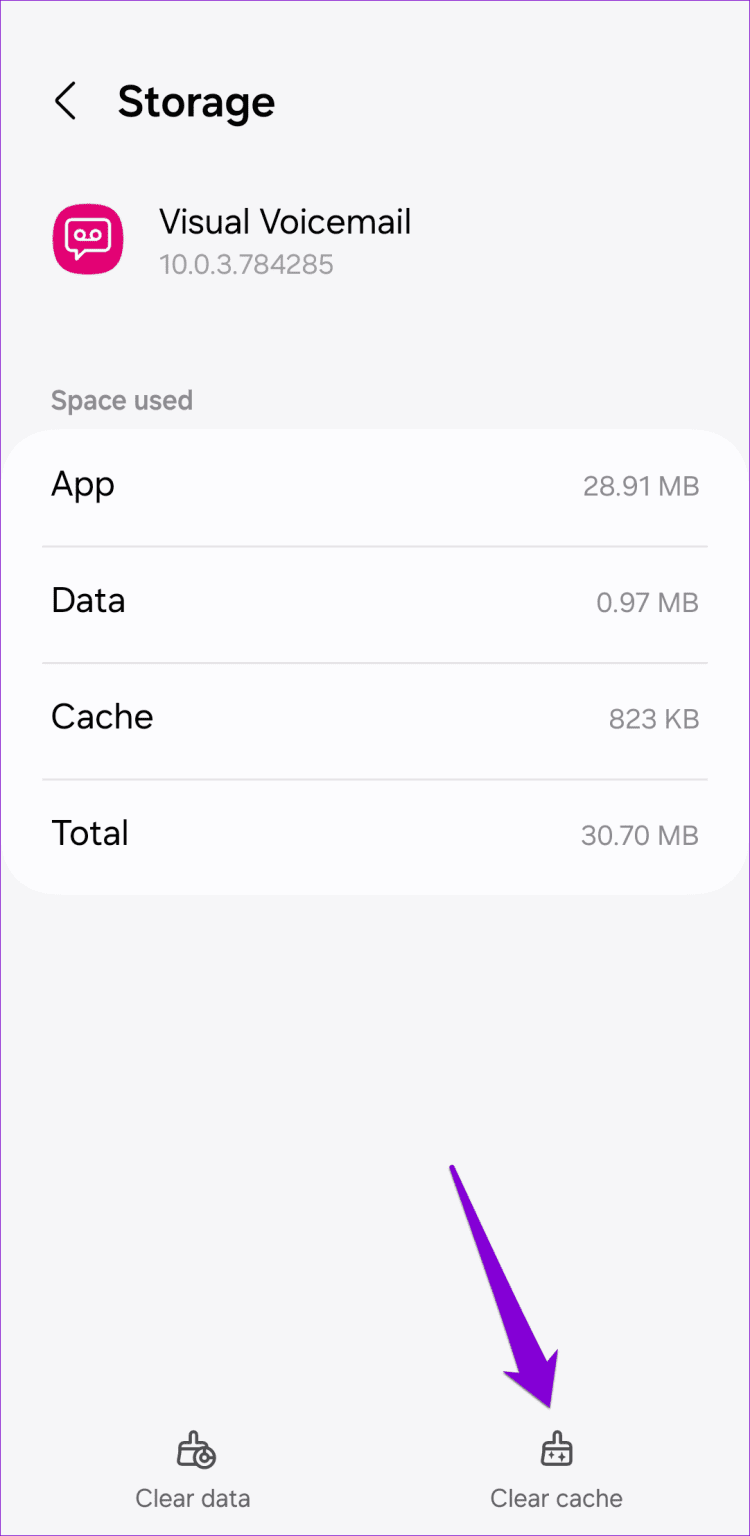Select the App row showing 28.91 MB
Screen dimensions: 750x1536
pyautogui.click(x=375, y=485)
